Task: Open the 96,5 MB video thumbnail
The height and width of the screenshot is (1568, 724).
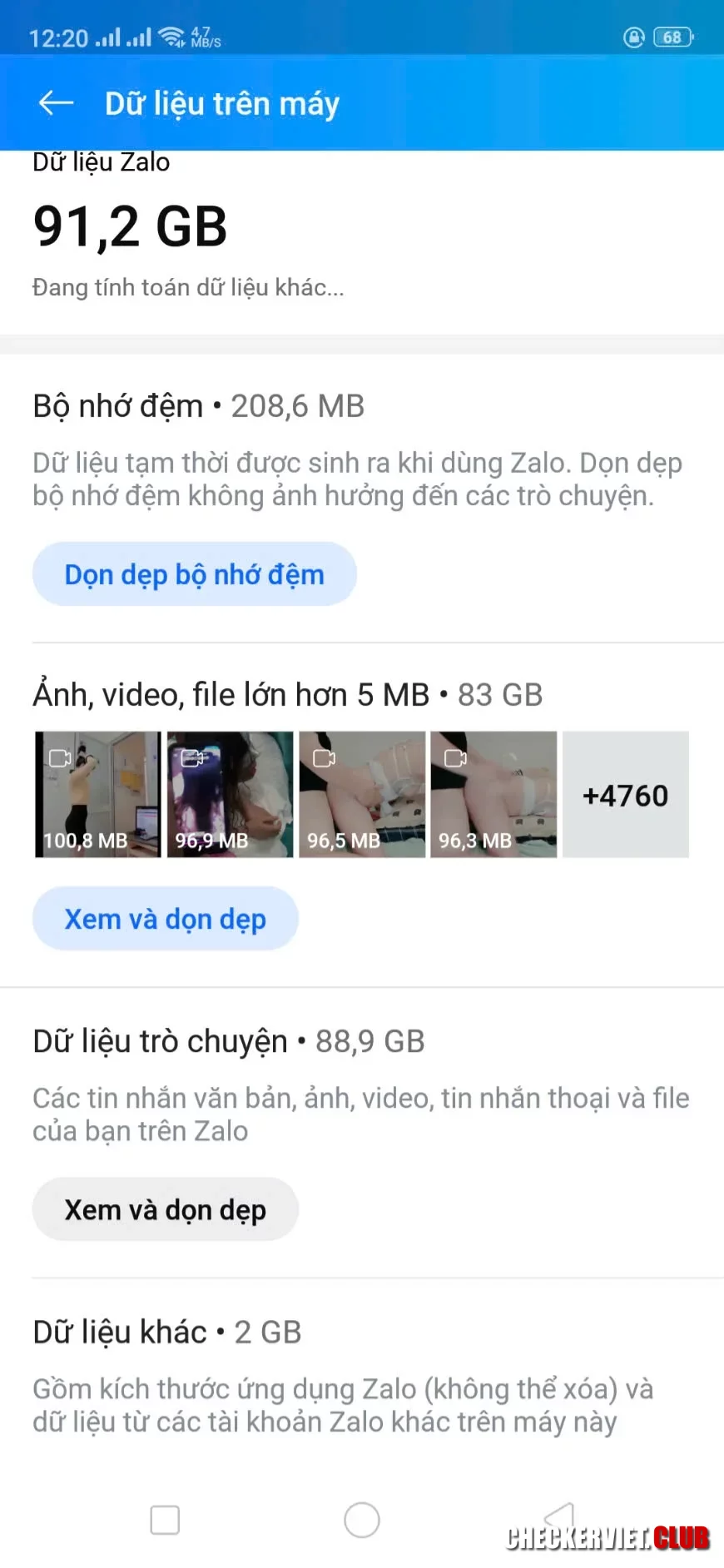Action: coord(362,794)
